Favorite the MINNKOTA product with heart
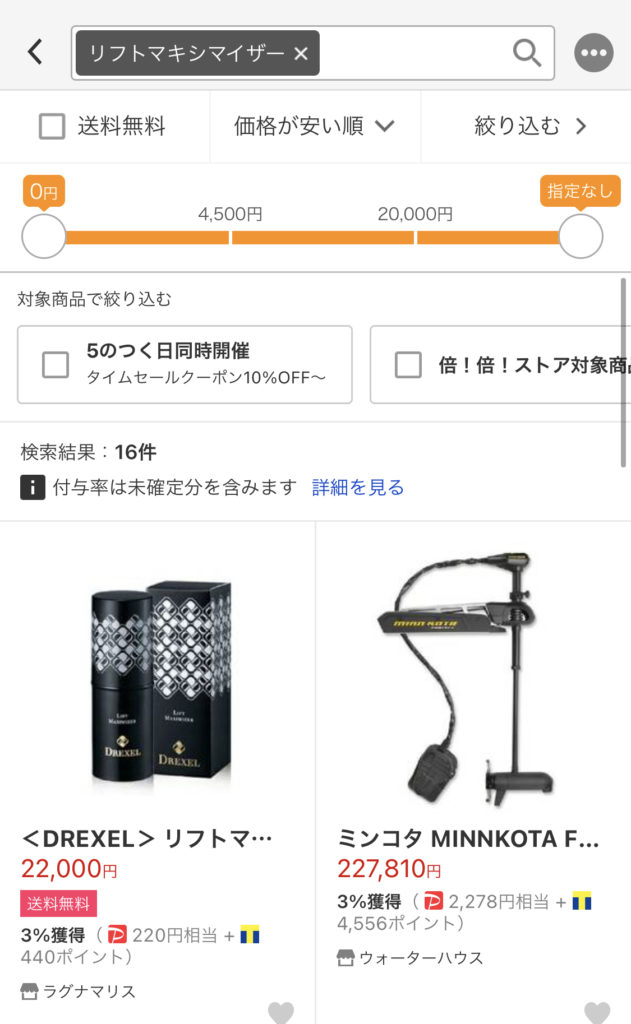 tap(597, 1012)
